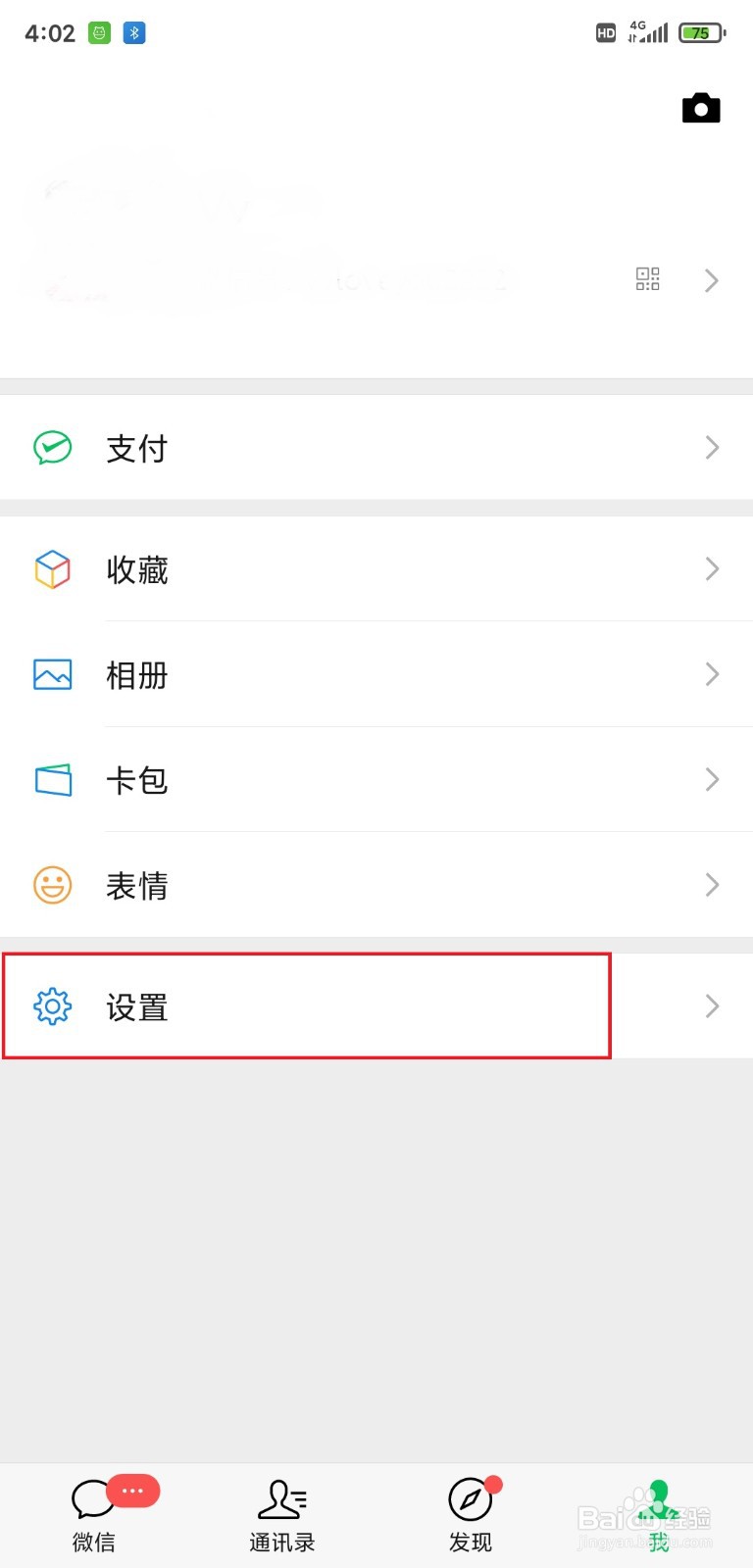This screenshot has width=753, height=1568.
Task: Open the 设置 settings gear icon
Action: point(52,1005)
